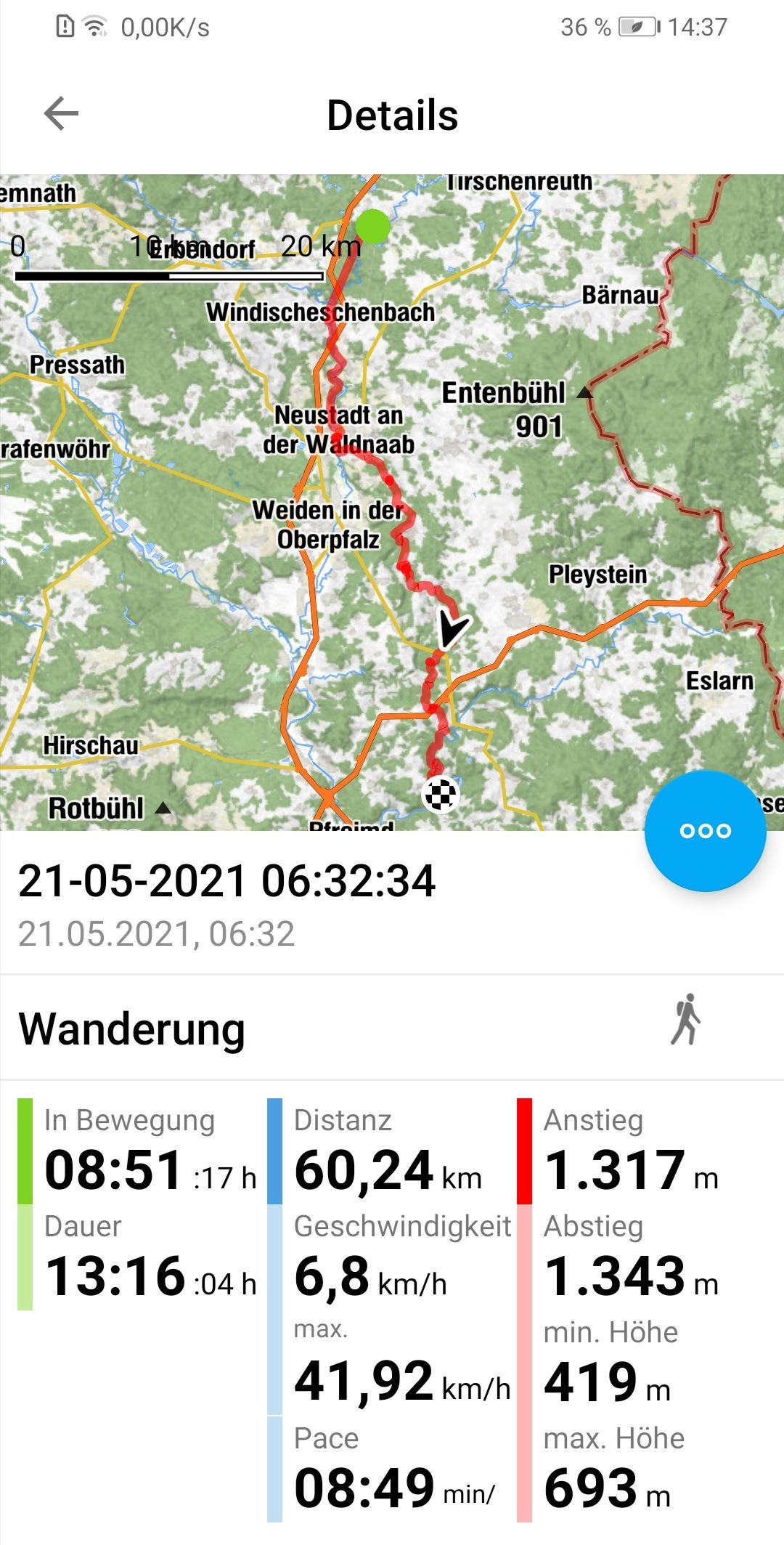This screenshot has height=1545, width=784.
Task: Open the route map preview
Action: [x=392, y=501]
